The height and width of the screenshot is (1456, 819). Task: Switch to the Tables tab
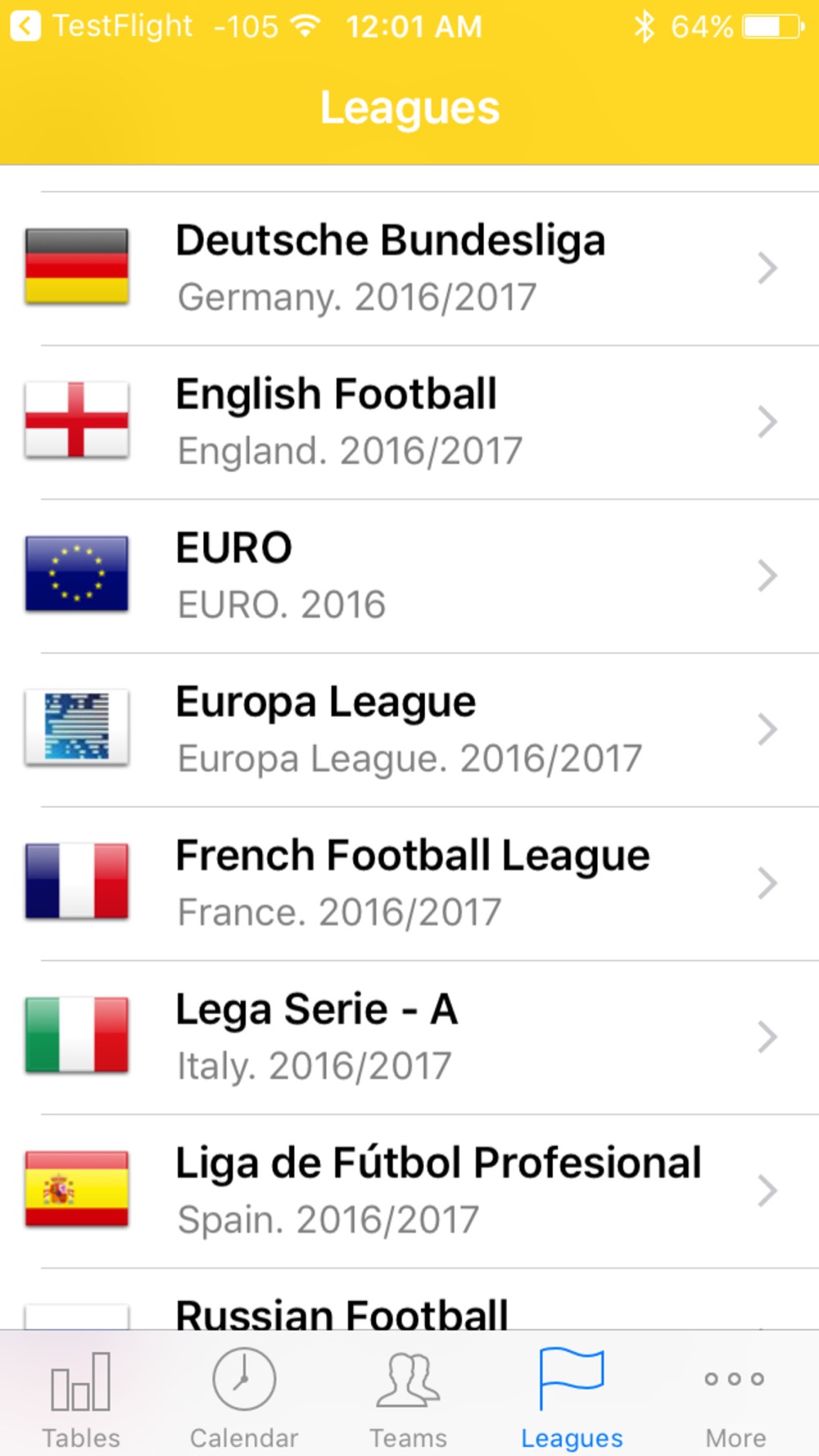(x=81, y=1397)
